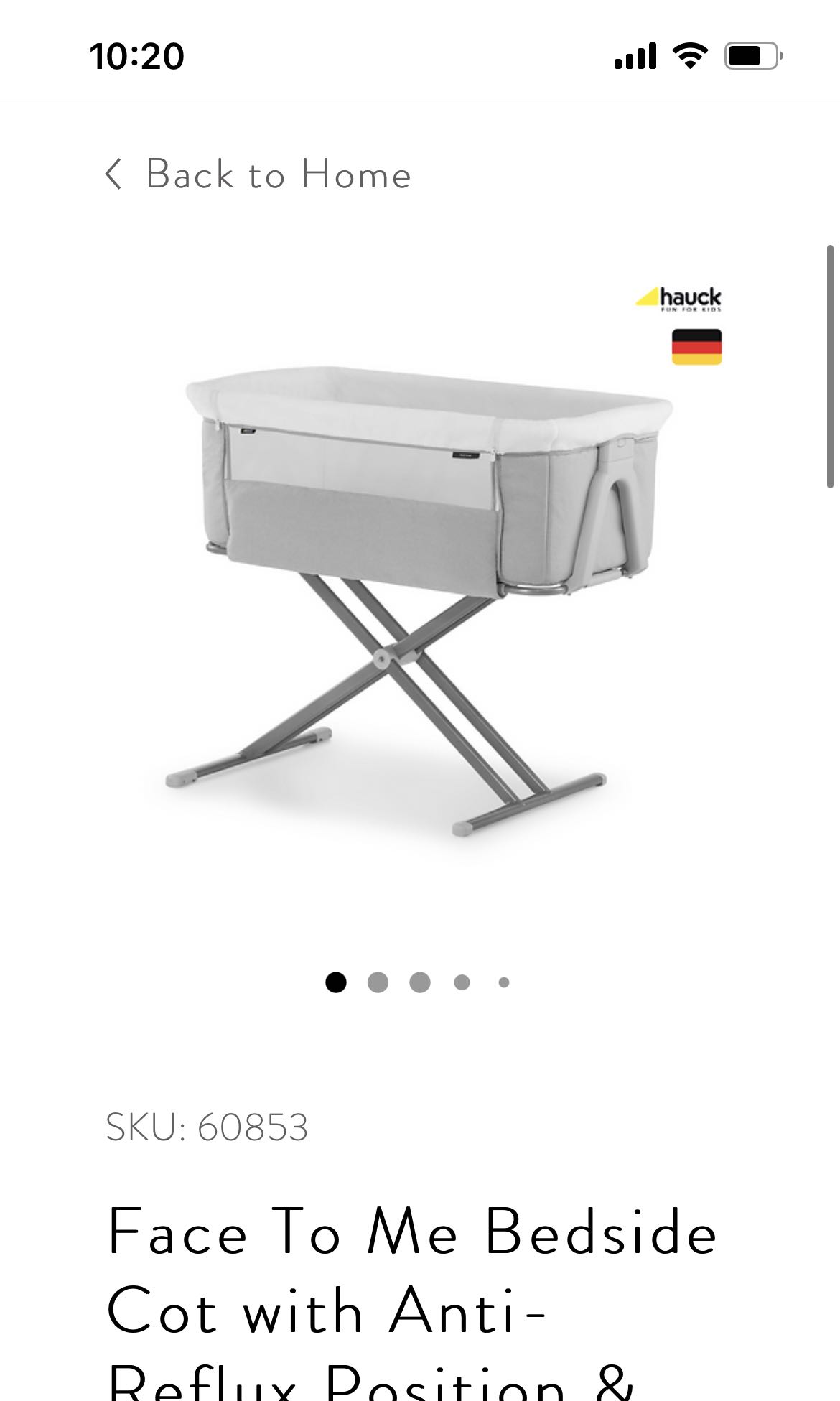The height and width of the screenshot is (1401, 840).
Task: Jump to third image carousel dot
Action: point(420,982)
